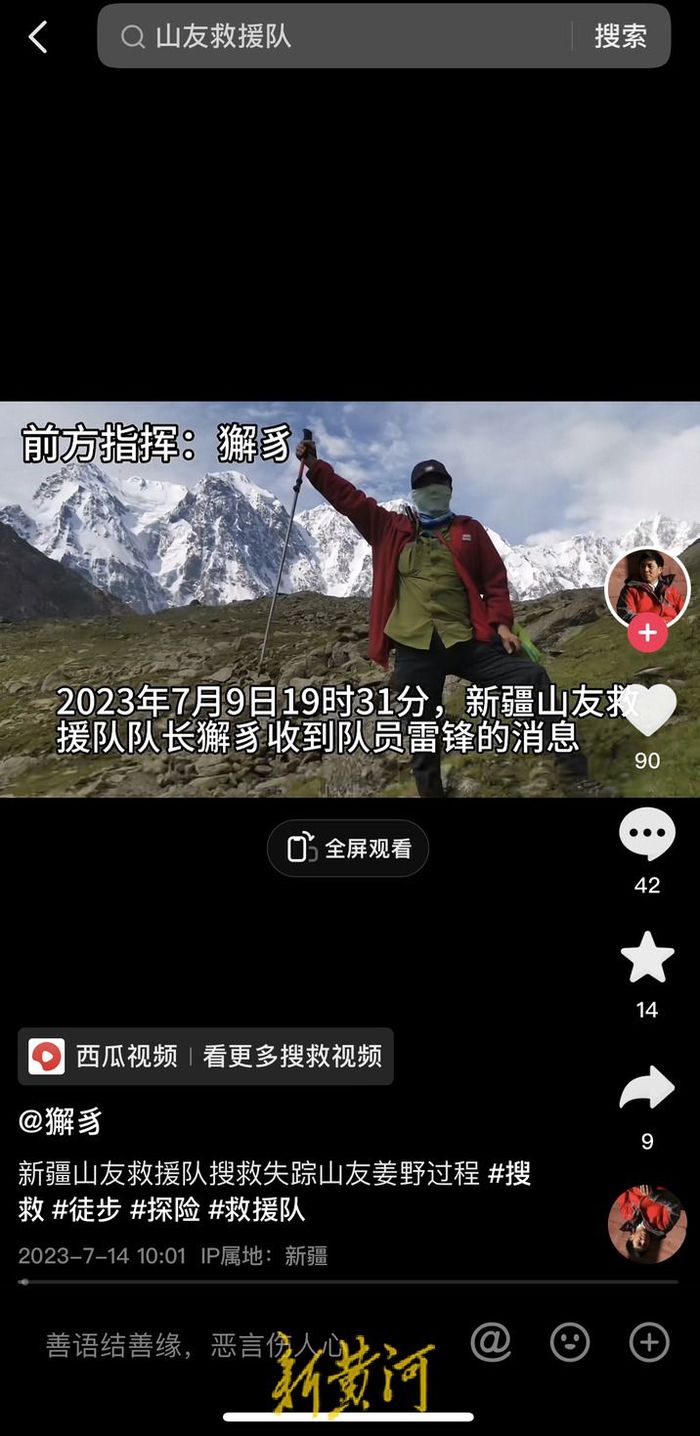Follow the author via the plus badge
Viewport: 700px width, 1436px height.
click(647, 633)
